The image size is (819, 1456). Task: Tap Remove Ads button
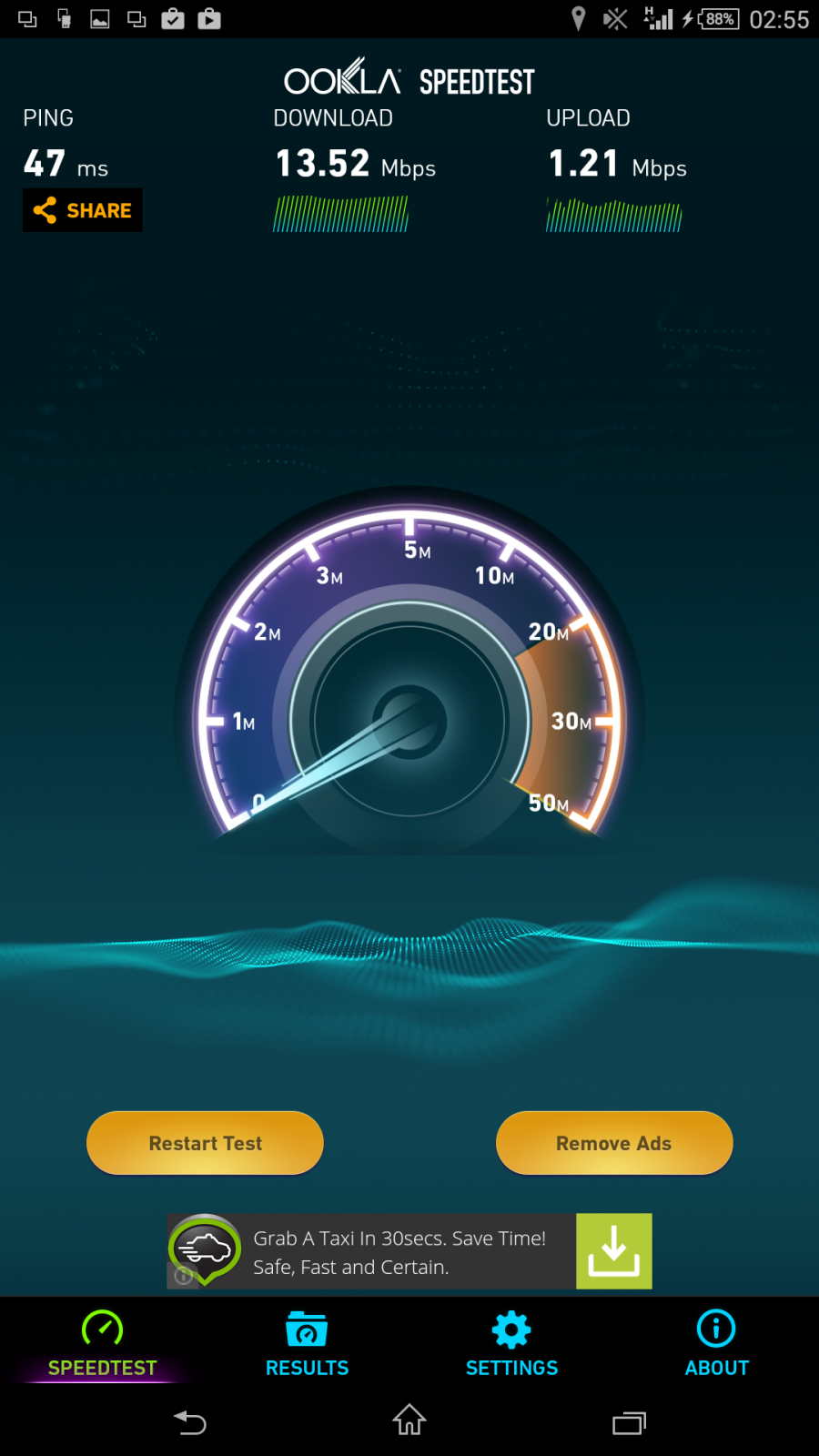click(x=614, y=1143)
